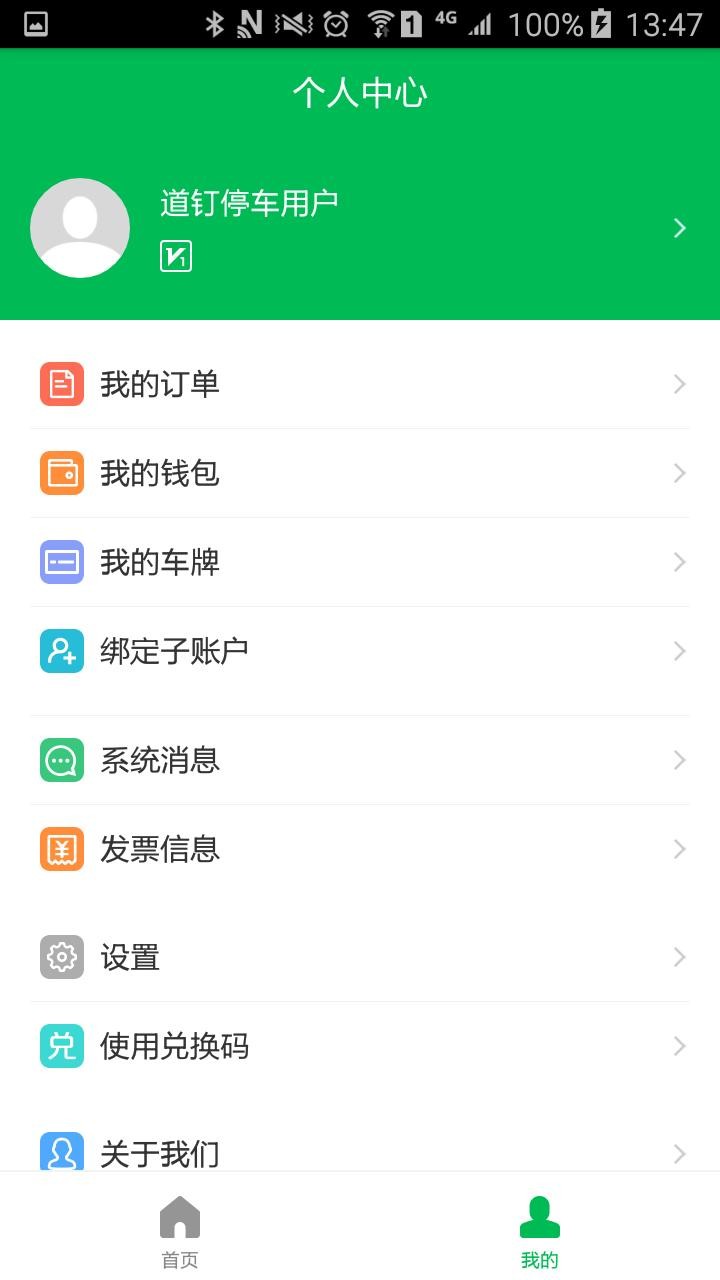The height and width of the screenshot is (1280, 720).
Task: Expand profile details with the top-right chevron
Action: pos(679,227)
